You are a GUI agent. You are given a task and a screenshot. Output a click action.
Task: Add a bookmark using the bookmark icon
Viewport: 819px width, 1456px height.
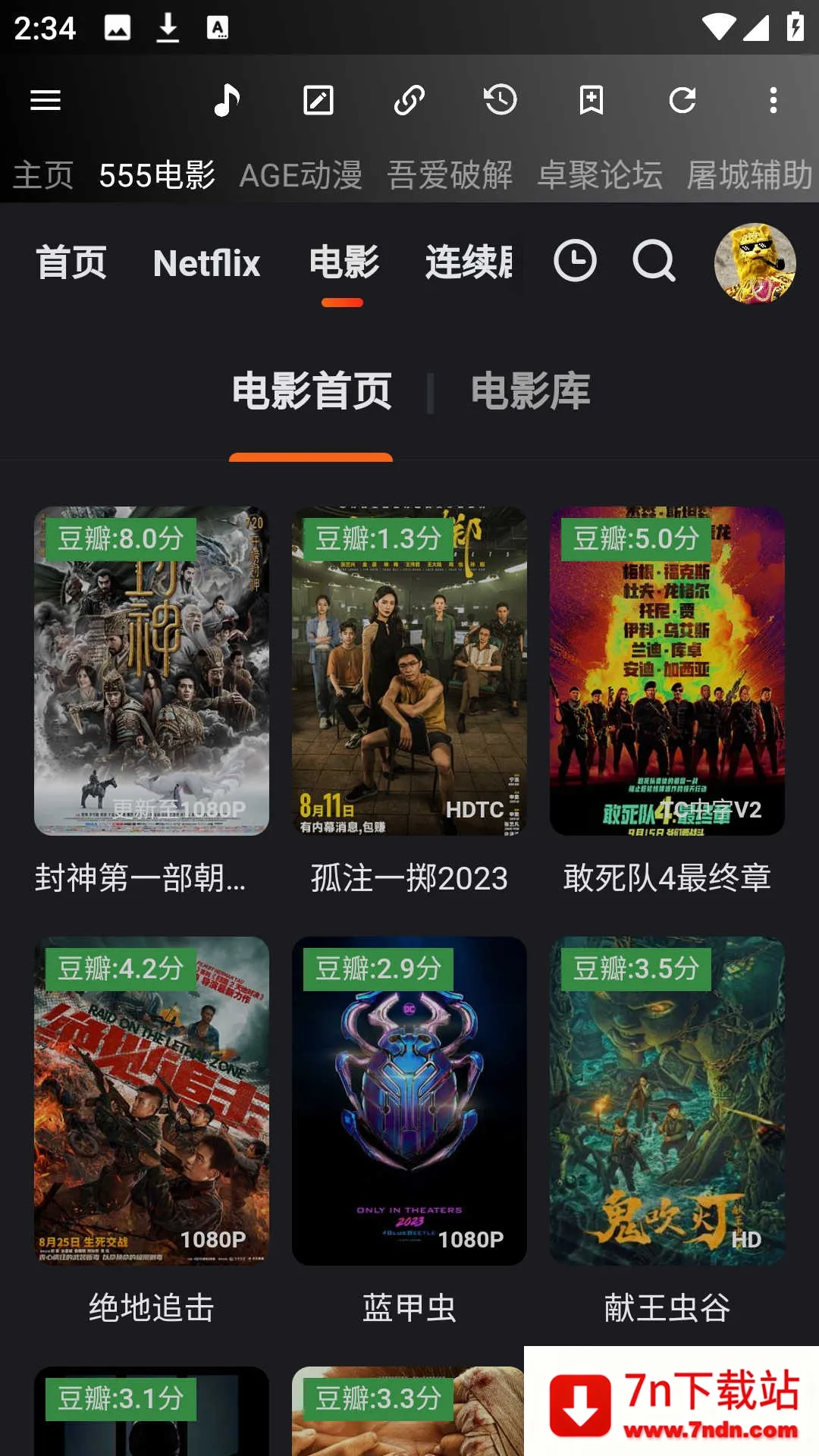point(591,99)
